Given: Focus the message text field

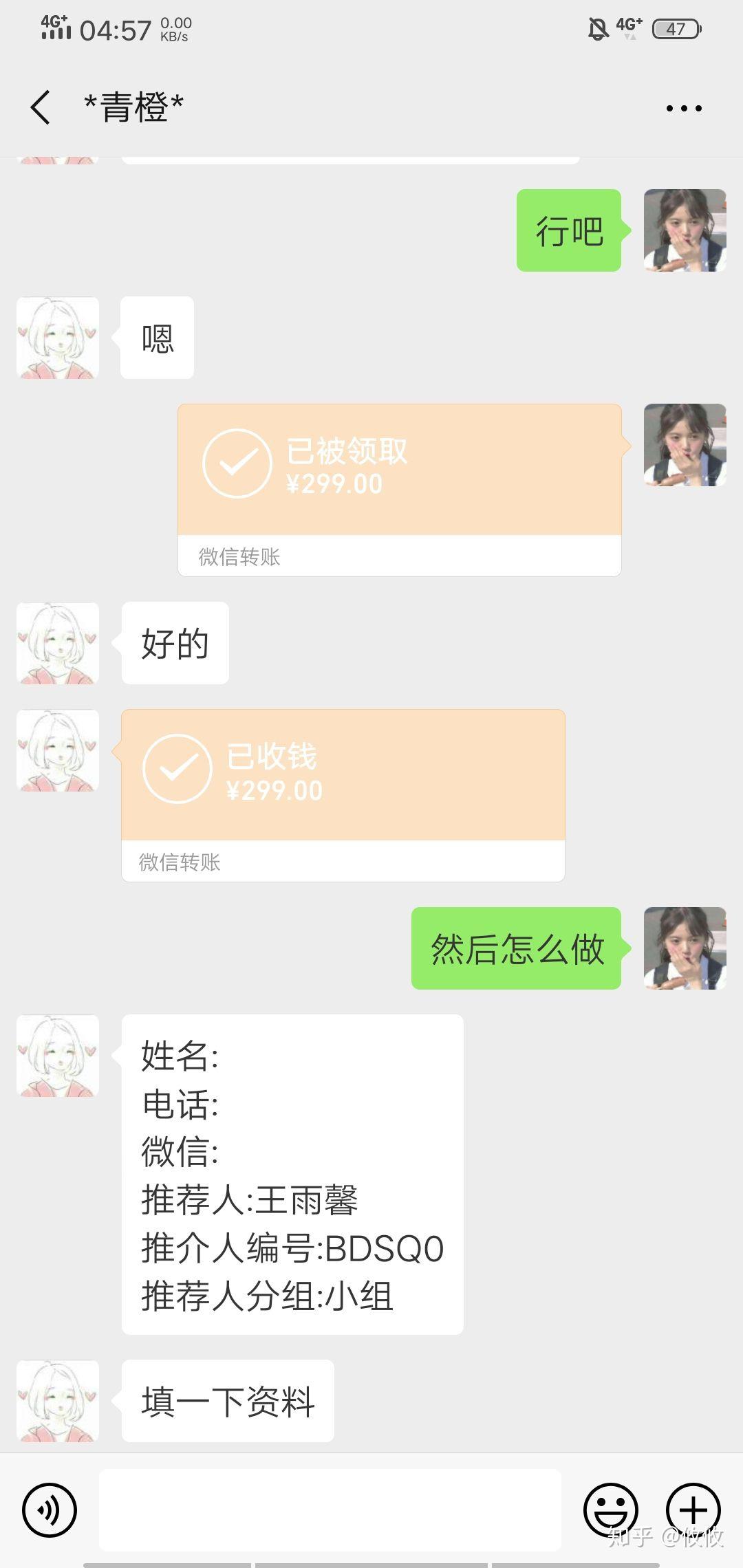Looking at the screenshot, I should point(330,1510).
